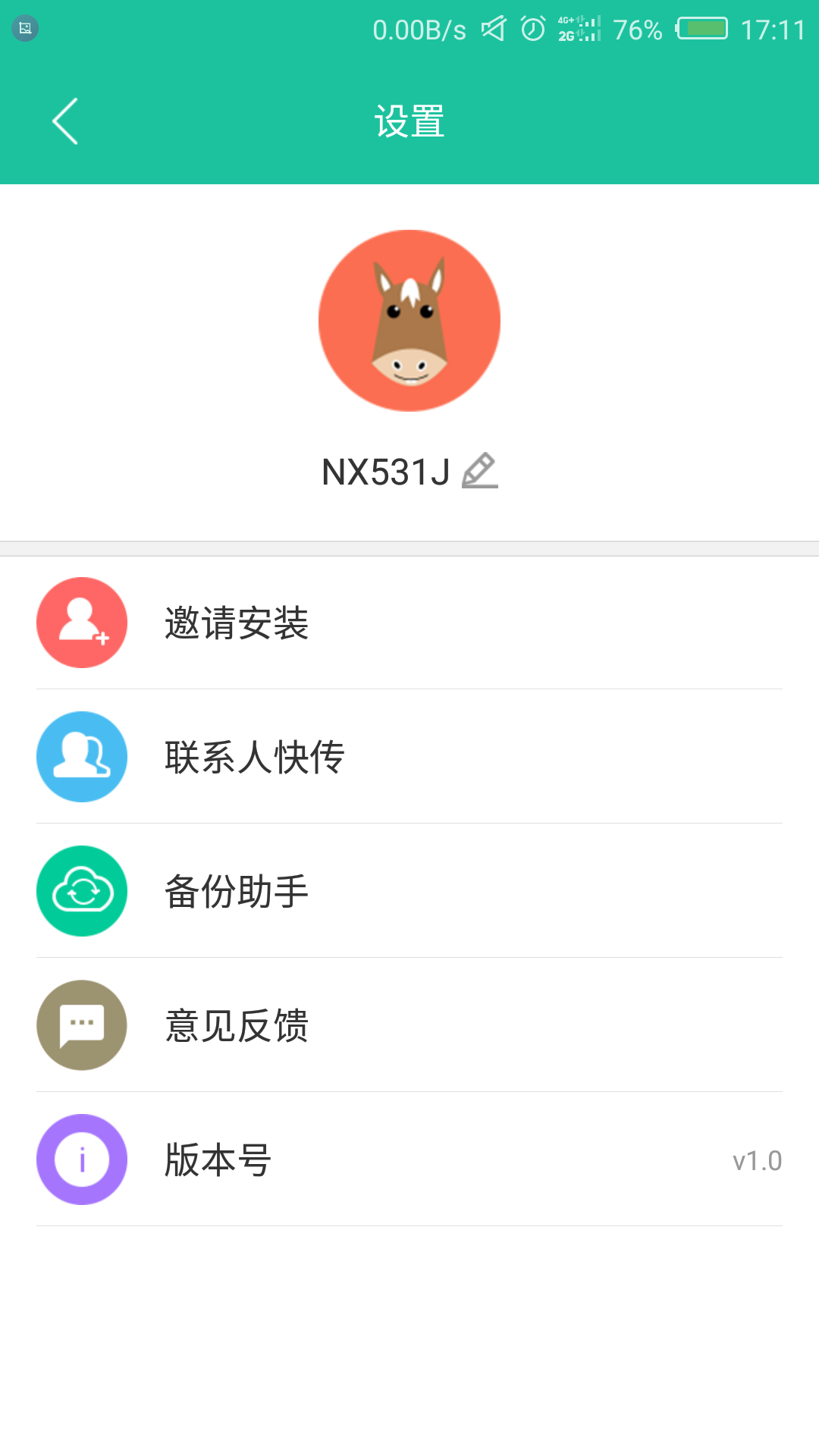Open 意见反馈 to send feedback

409,1025
